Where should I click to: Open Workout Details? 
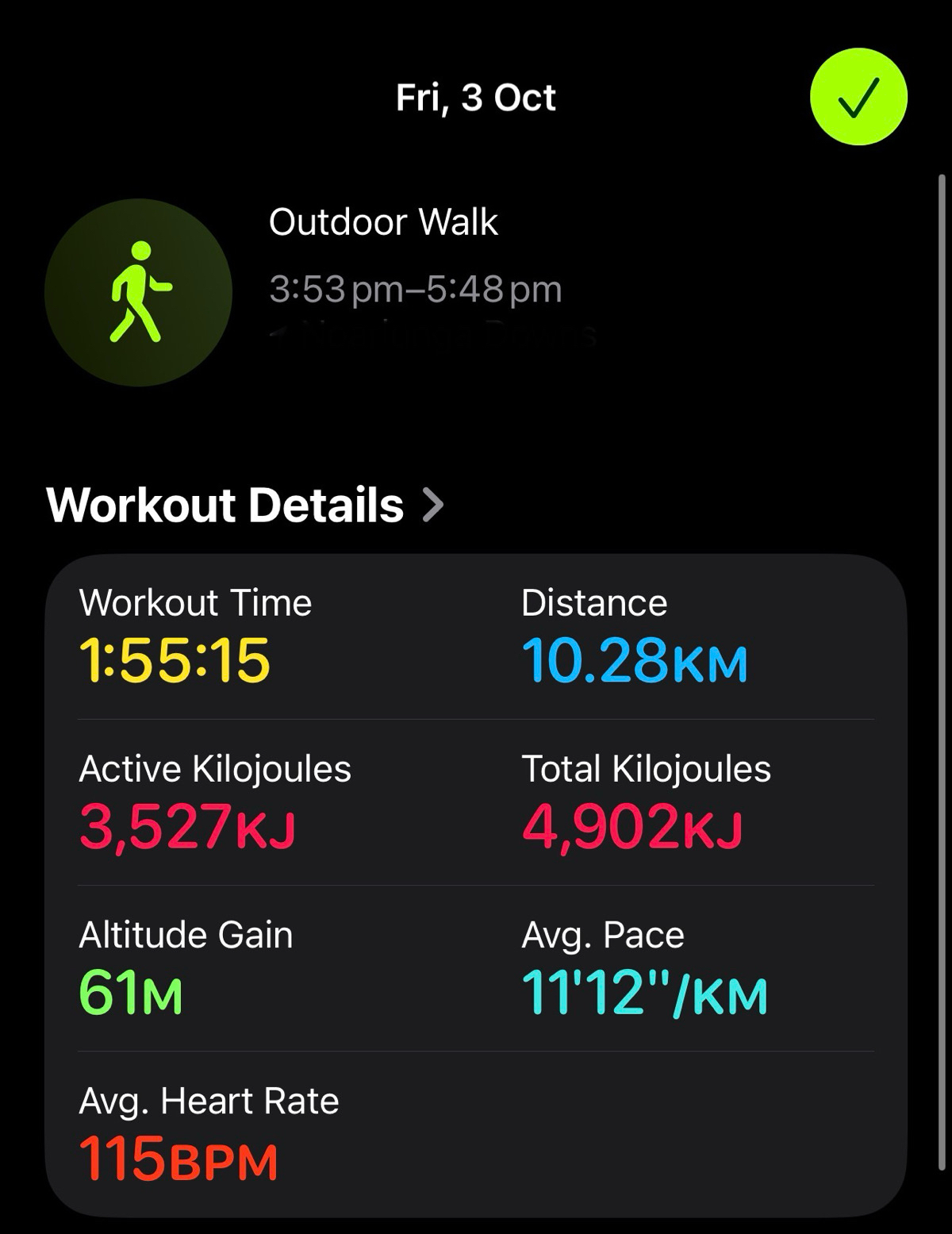point(245,506)
